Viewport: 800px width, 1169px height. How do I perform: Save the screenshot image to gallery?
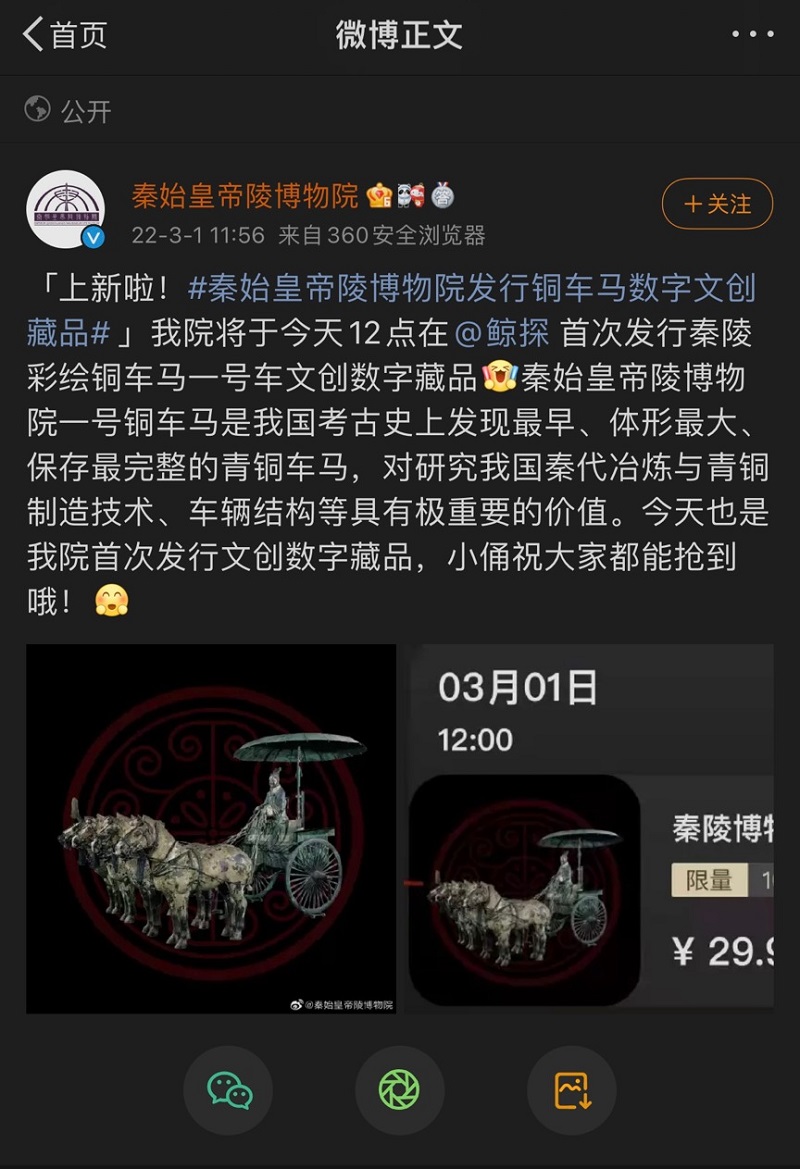tap(572, 1090)
